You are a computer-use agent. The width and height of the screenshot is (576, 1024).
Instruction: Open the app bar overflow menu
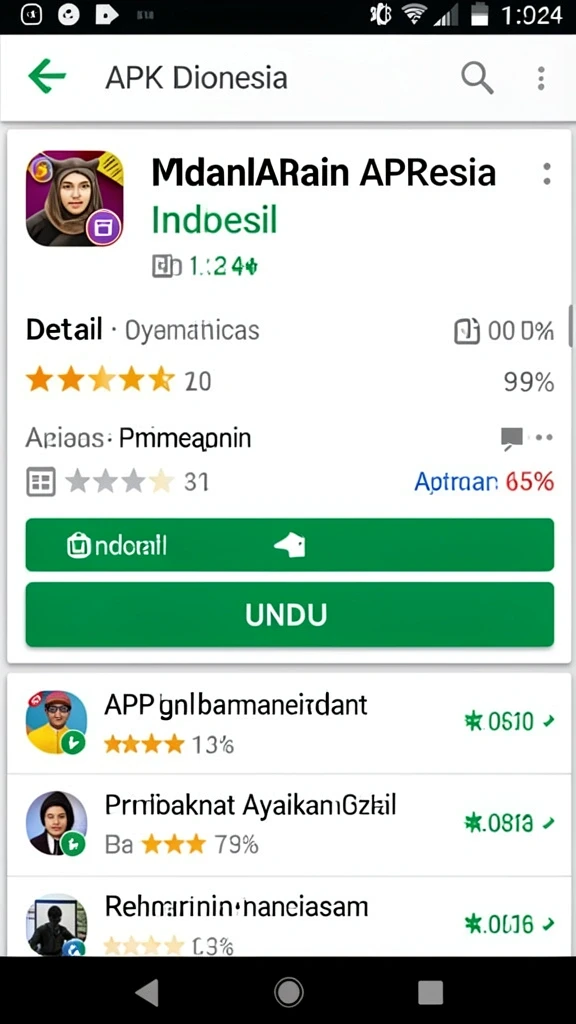(x=541, y=78)
